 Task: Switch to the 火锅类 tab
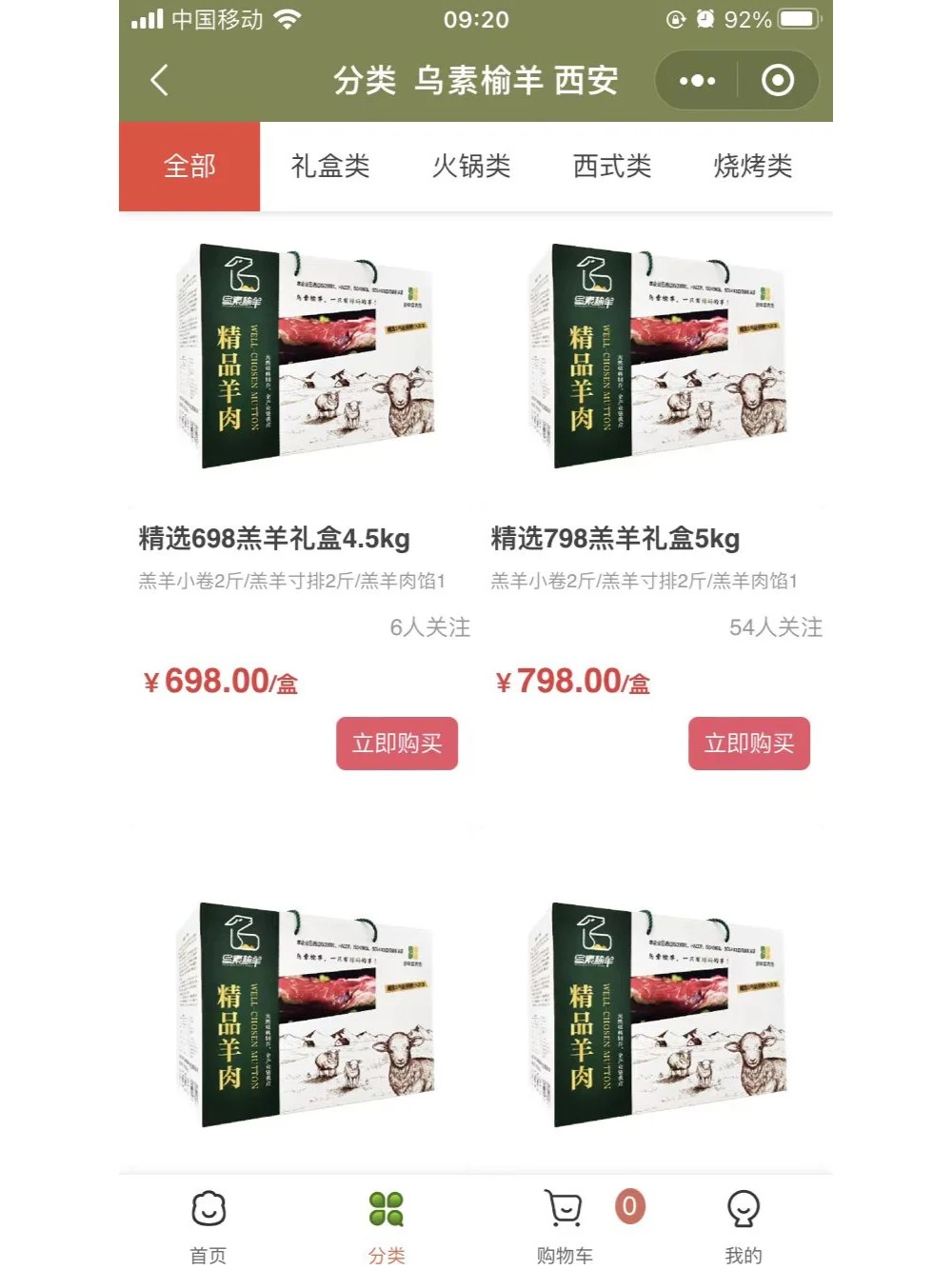pyautogui.click(x=471, y=167)
